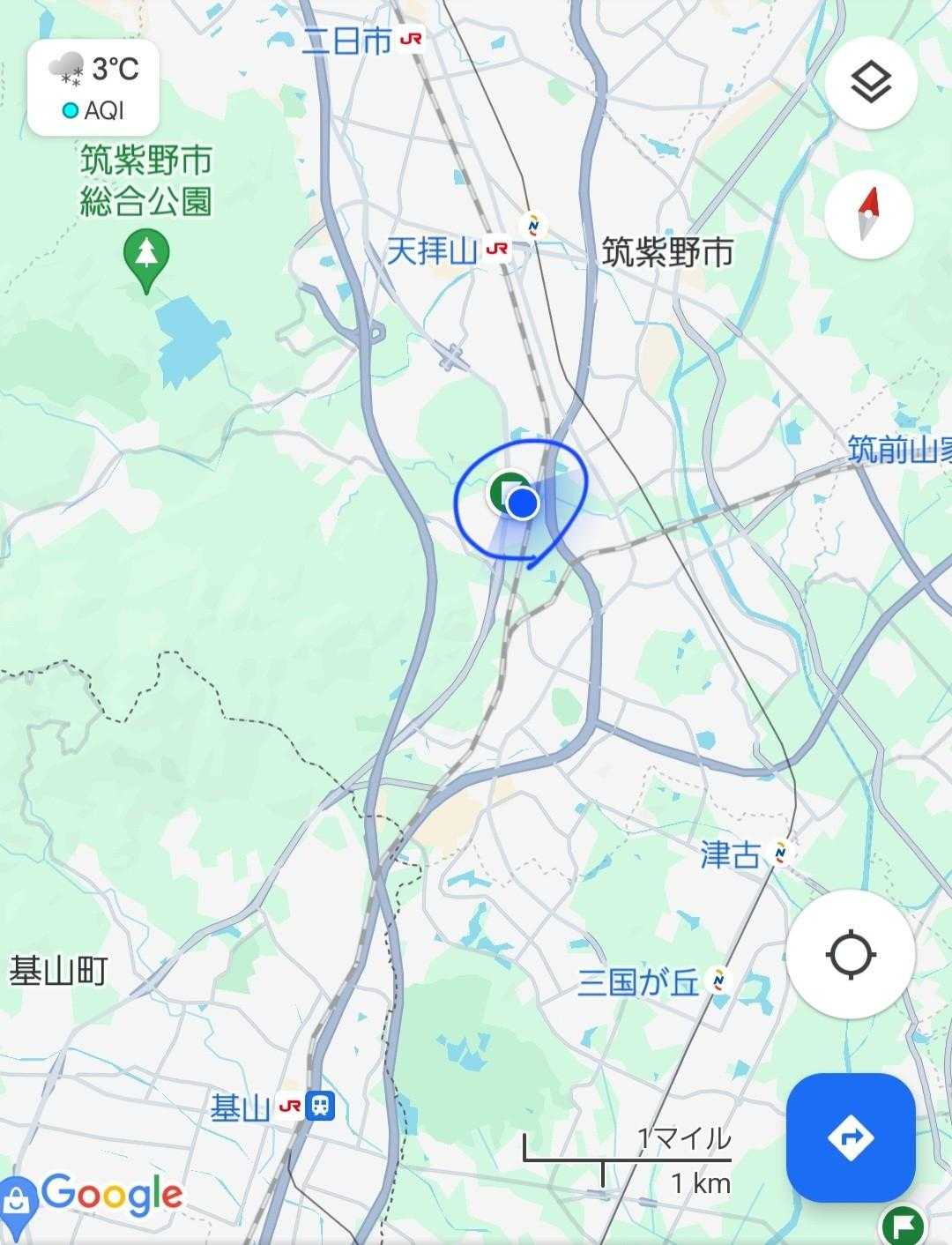The height and width of the screenshot is (1245, 952).
Task: Open the 3°C weather and AQI widget
Action: click(93, 87)
